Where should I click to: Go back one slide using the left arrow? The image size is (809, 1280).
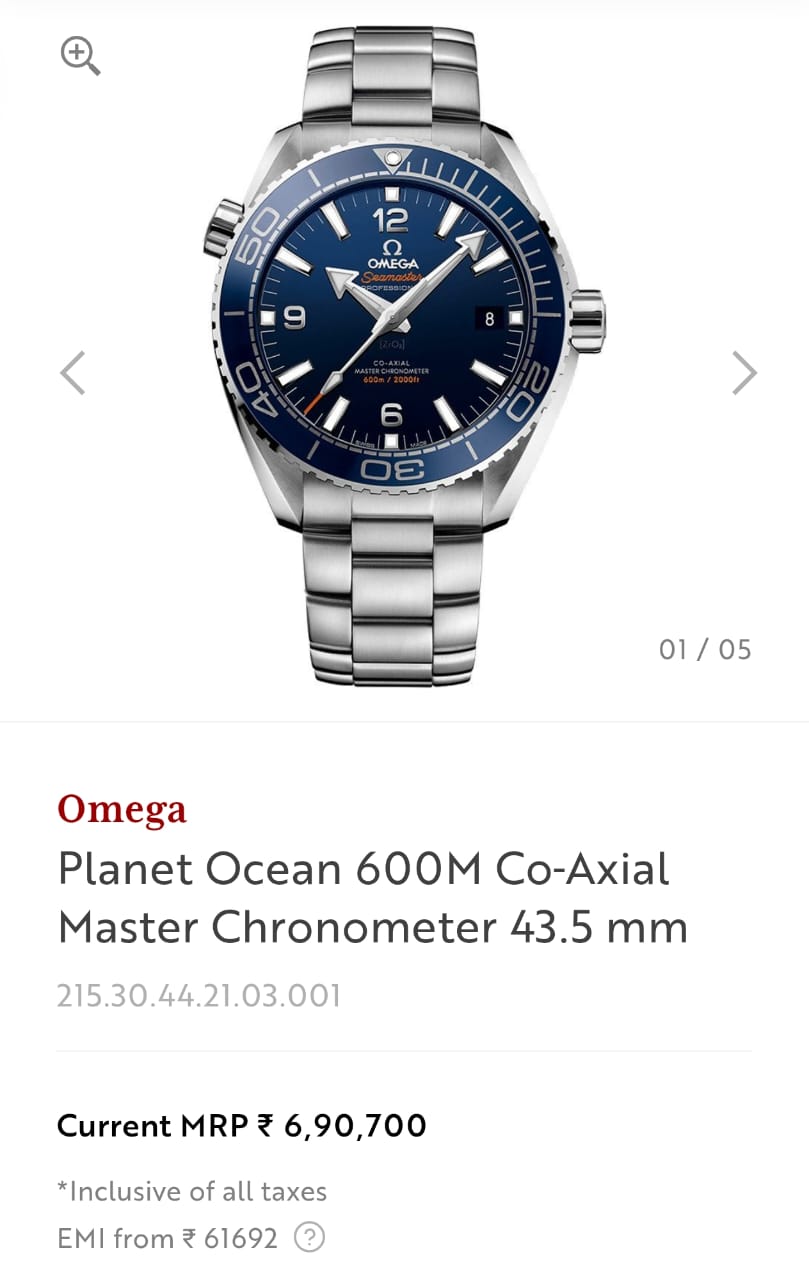(71, 372)
